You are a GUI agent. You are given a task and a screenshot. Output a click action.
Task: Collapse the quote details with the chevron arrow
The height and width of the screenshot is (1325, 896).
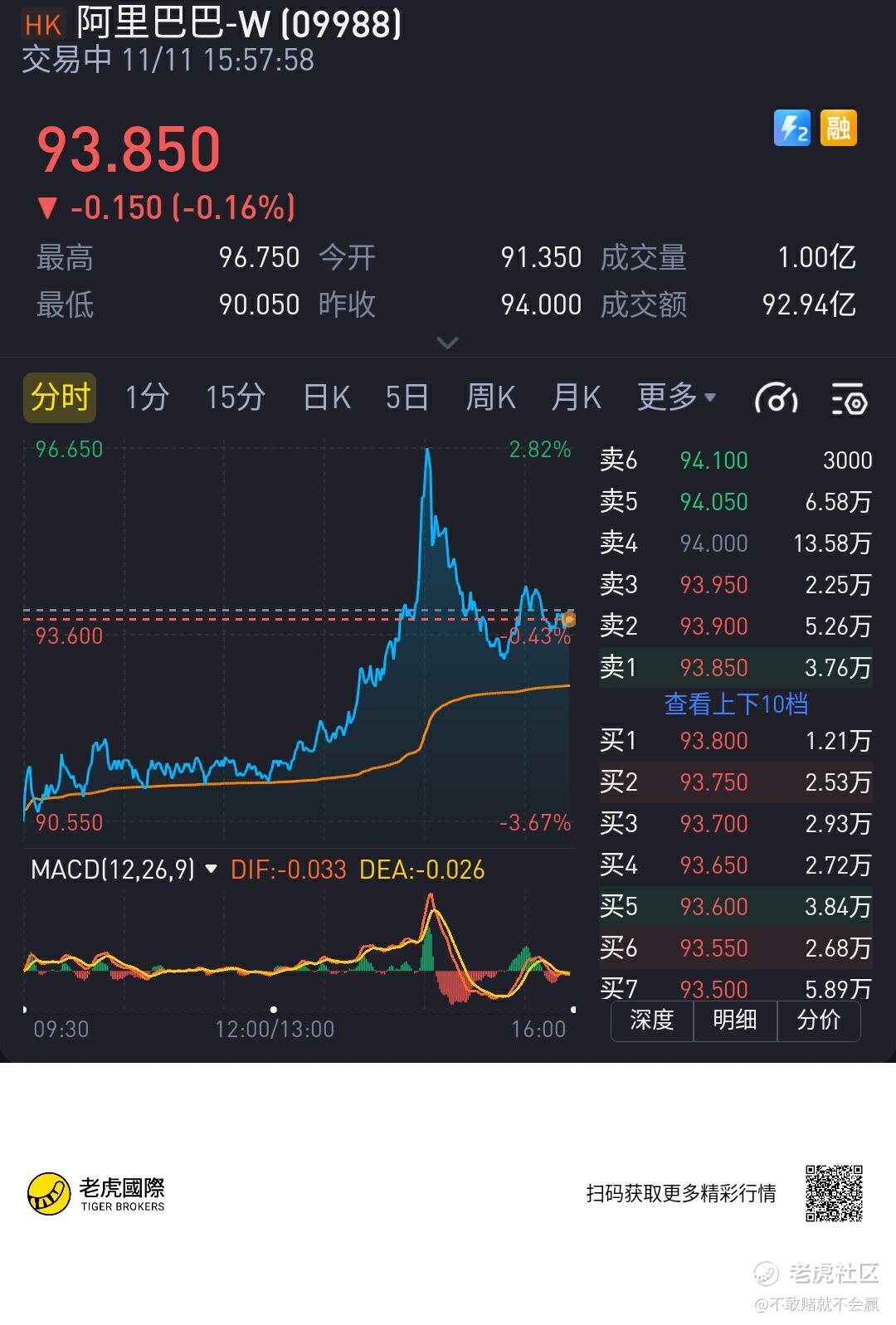[448, 343]
